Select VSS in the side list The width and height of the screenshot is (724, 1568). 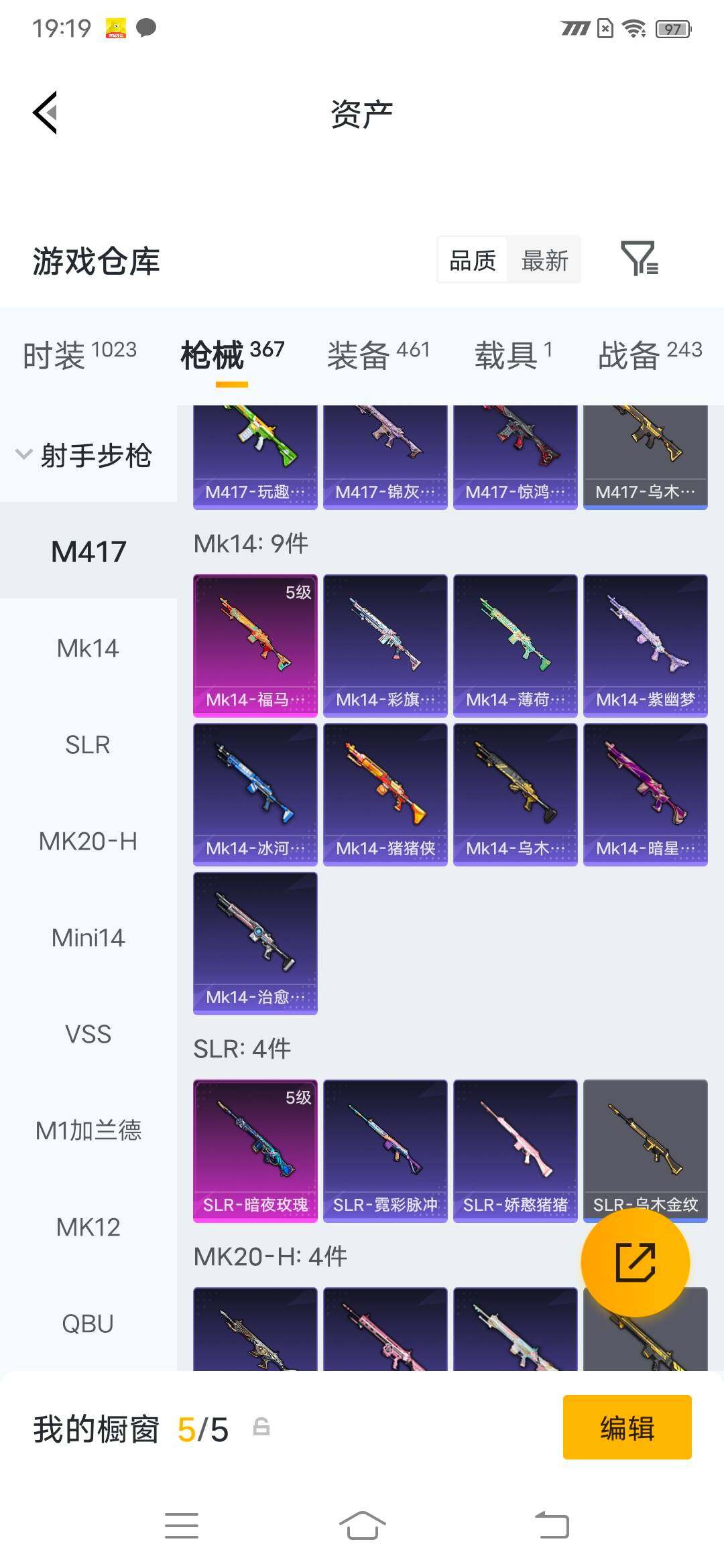tap(88, 1034)
